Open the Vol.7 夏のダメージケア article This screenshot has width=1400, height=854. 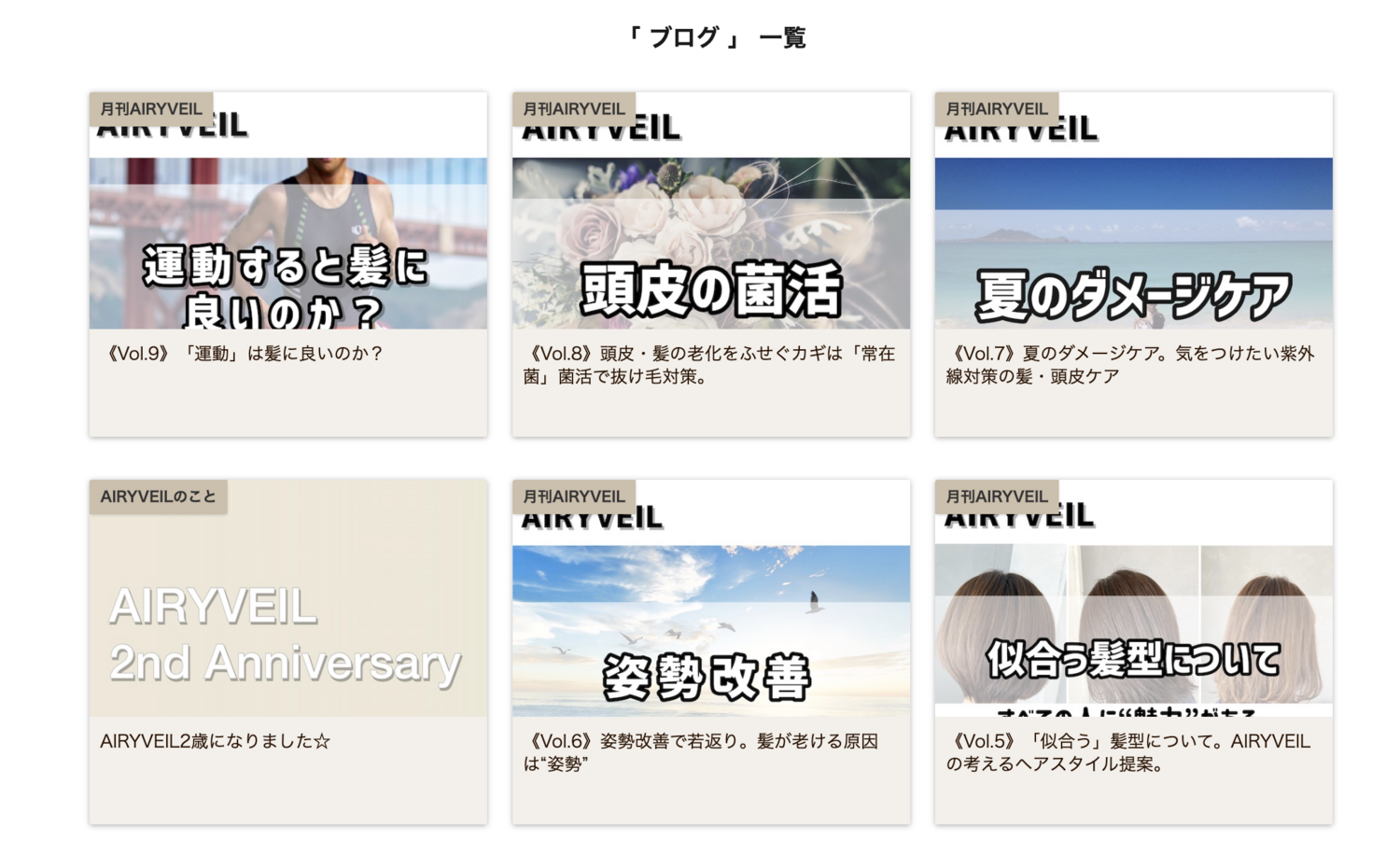[1133, 264]
